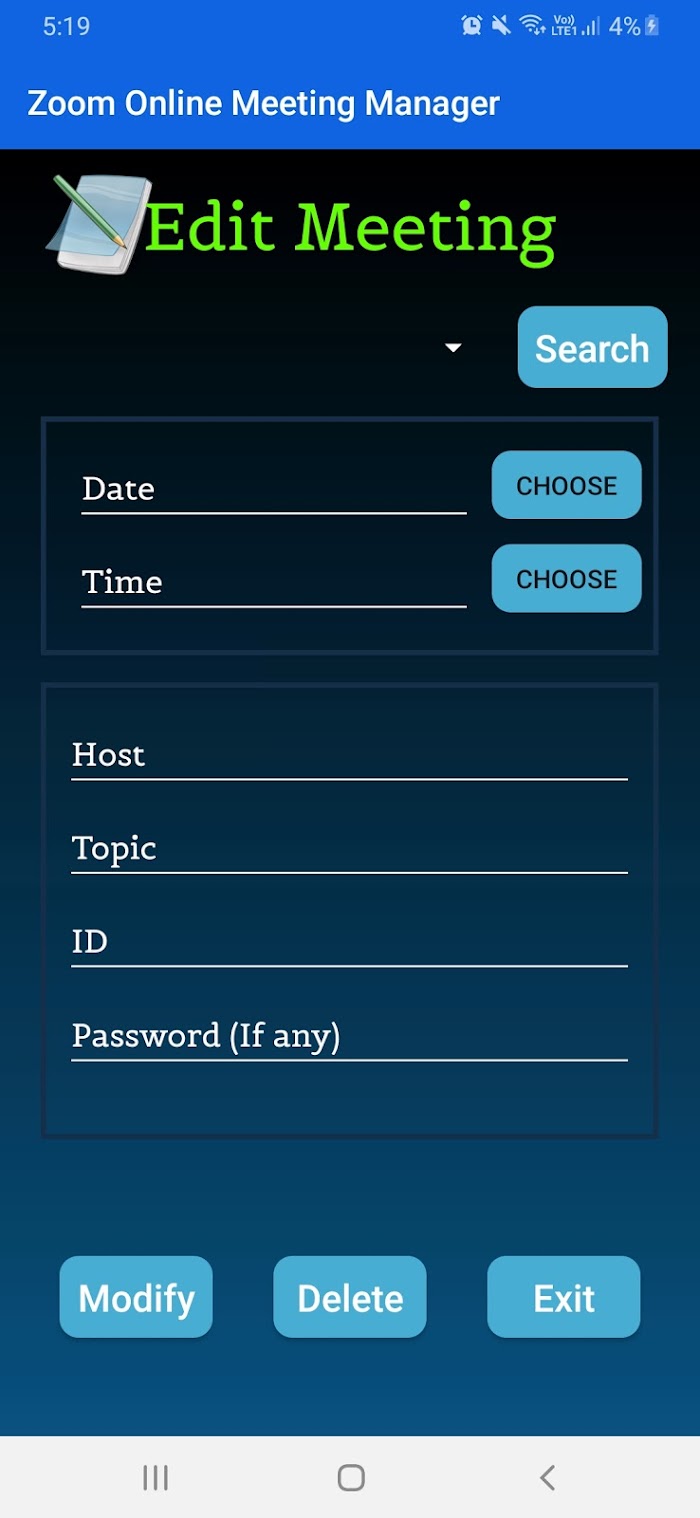
Task: Select the Host input field
Action: point(349,755)
